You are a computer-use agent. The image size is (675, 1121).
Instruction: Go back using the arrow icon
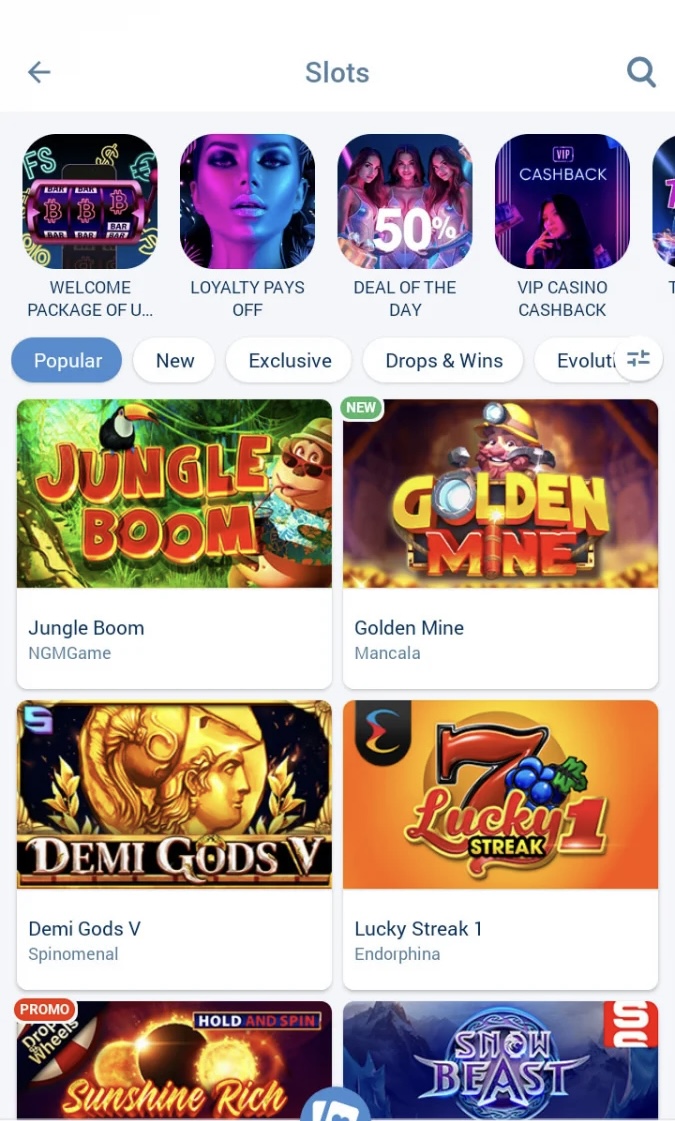click(x=39, y=71)
